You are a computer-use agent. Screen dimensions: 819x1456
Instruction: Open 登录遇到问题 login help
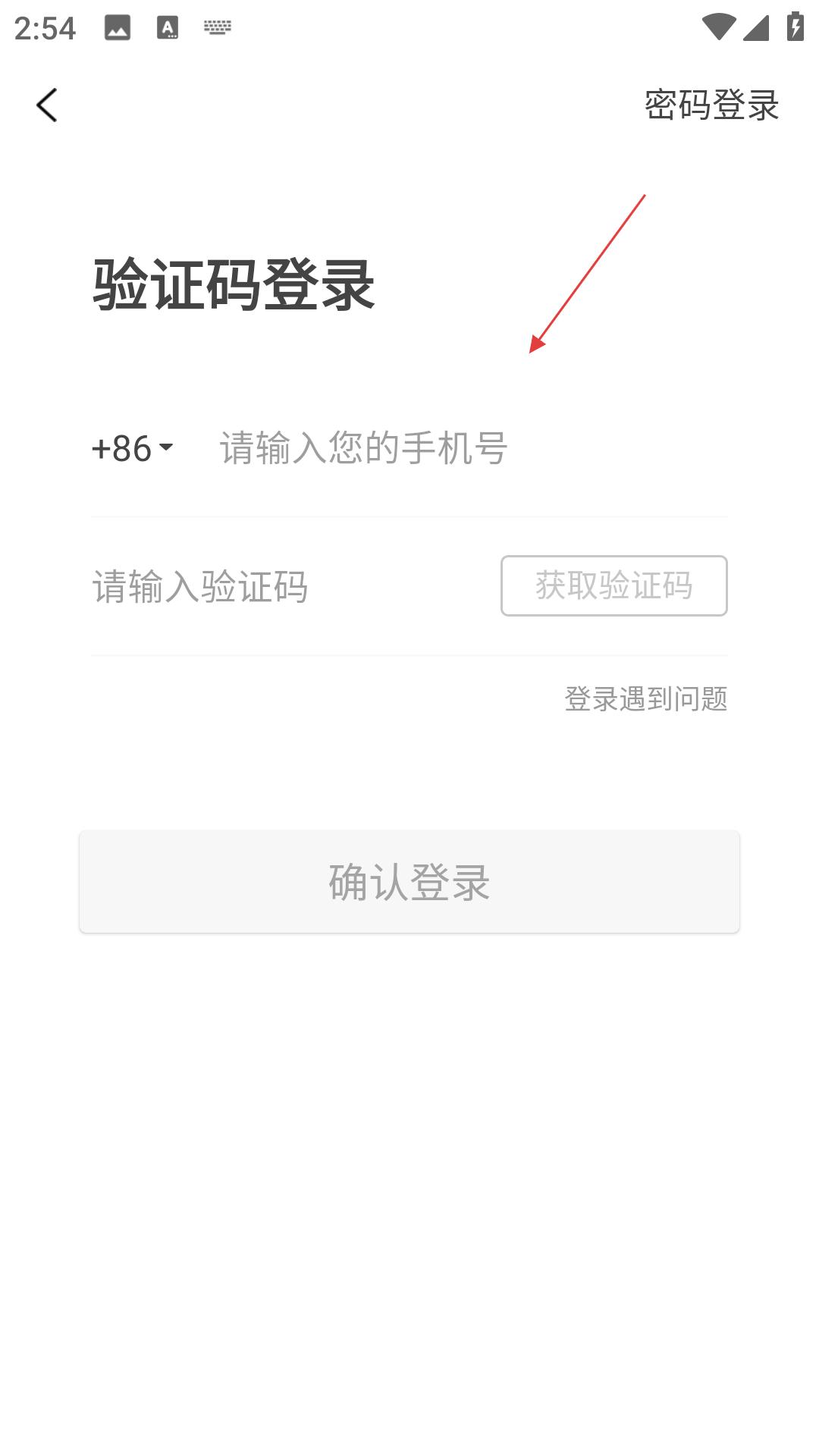[646, 698]
